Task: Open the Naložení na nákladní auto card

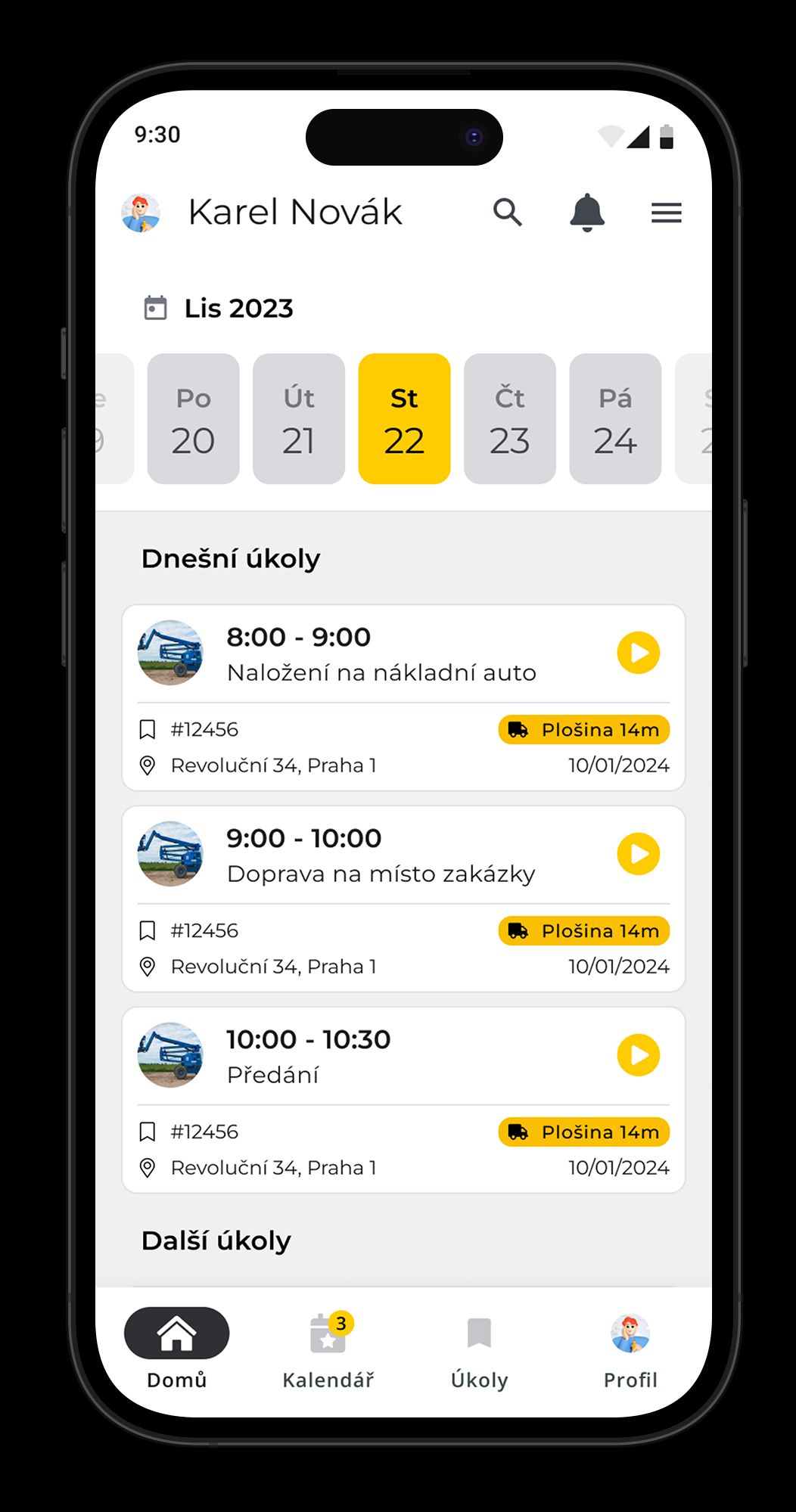Action: 381,672
